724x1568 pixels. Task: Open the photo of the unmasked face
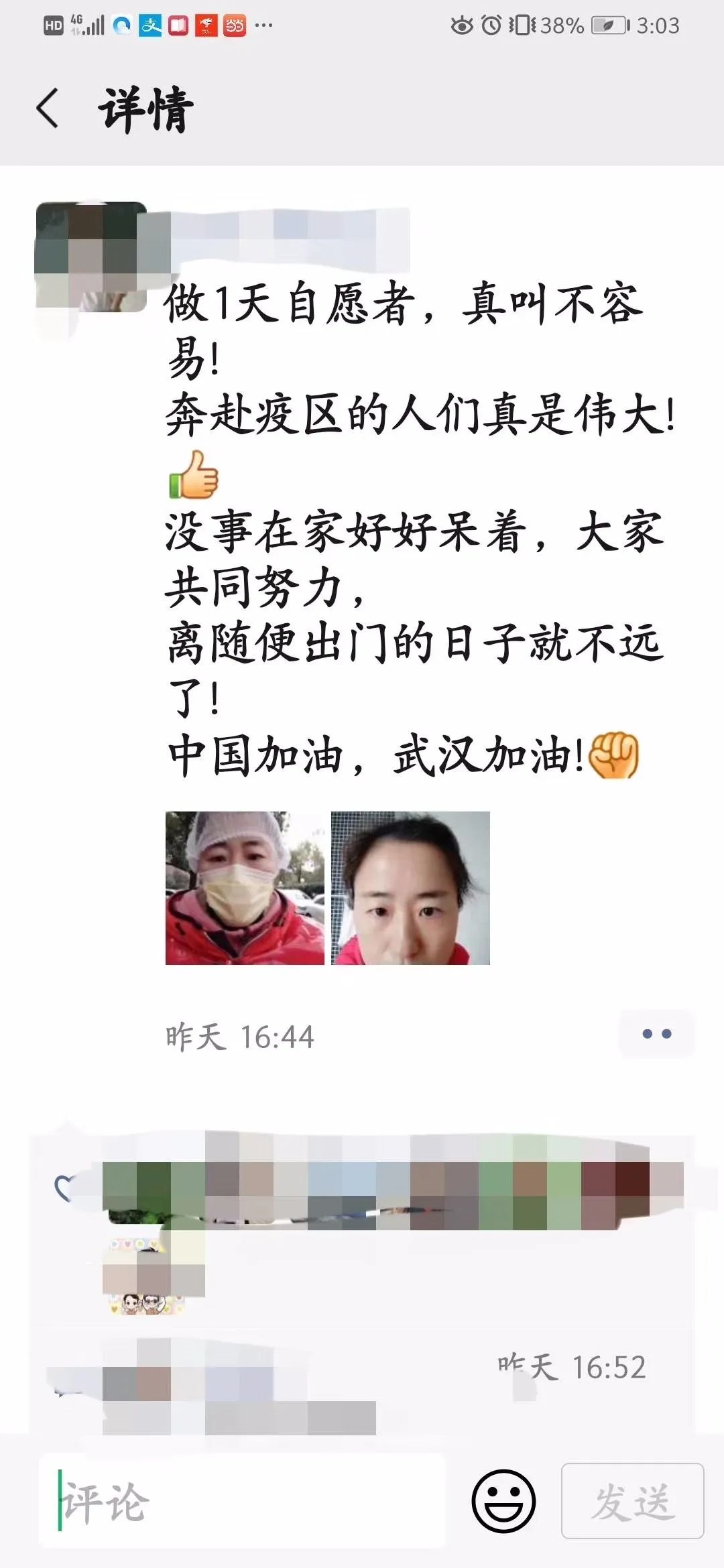(410, 888)
